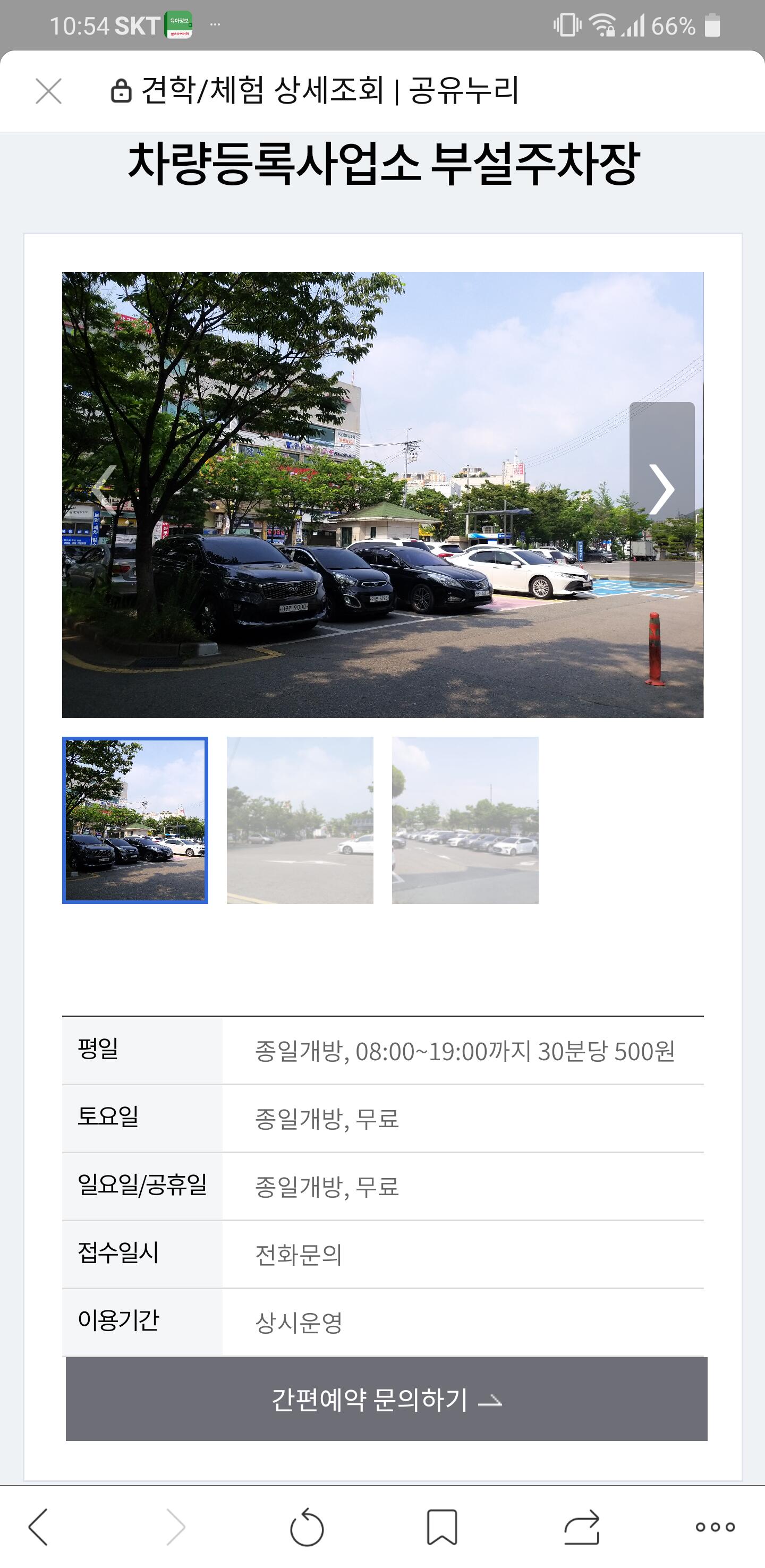
Task: Reload the current page
Action: [x=307, y=1527]
